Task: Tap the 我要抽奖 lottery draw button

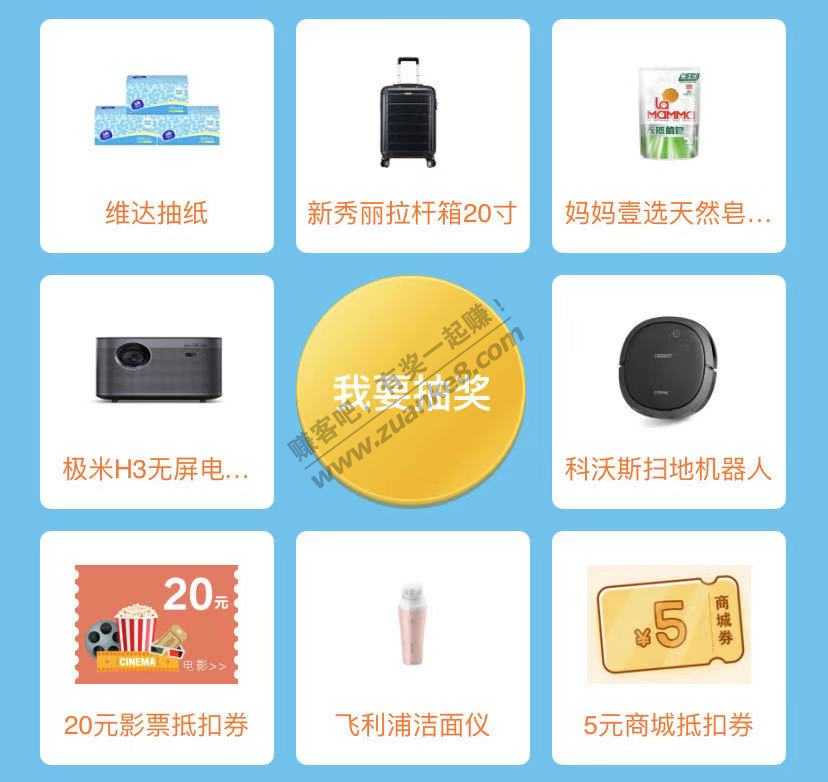Action: [x=412, y=391]
